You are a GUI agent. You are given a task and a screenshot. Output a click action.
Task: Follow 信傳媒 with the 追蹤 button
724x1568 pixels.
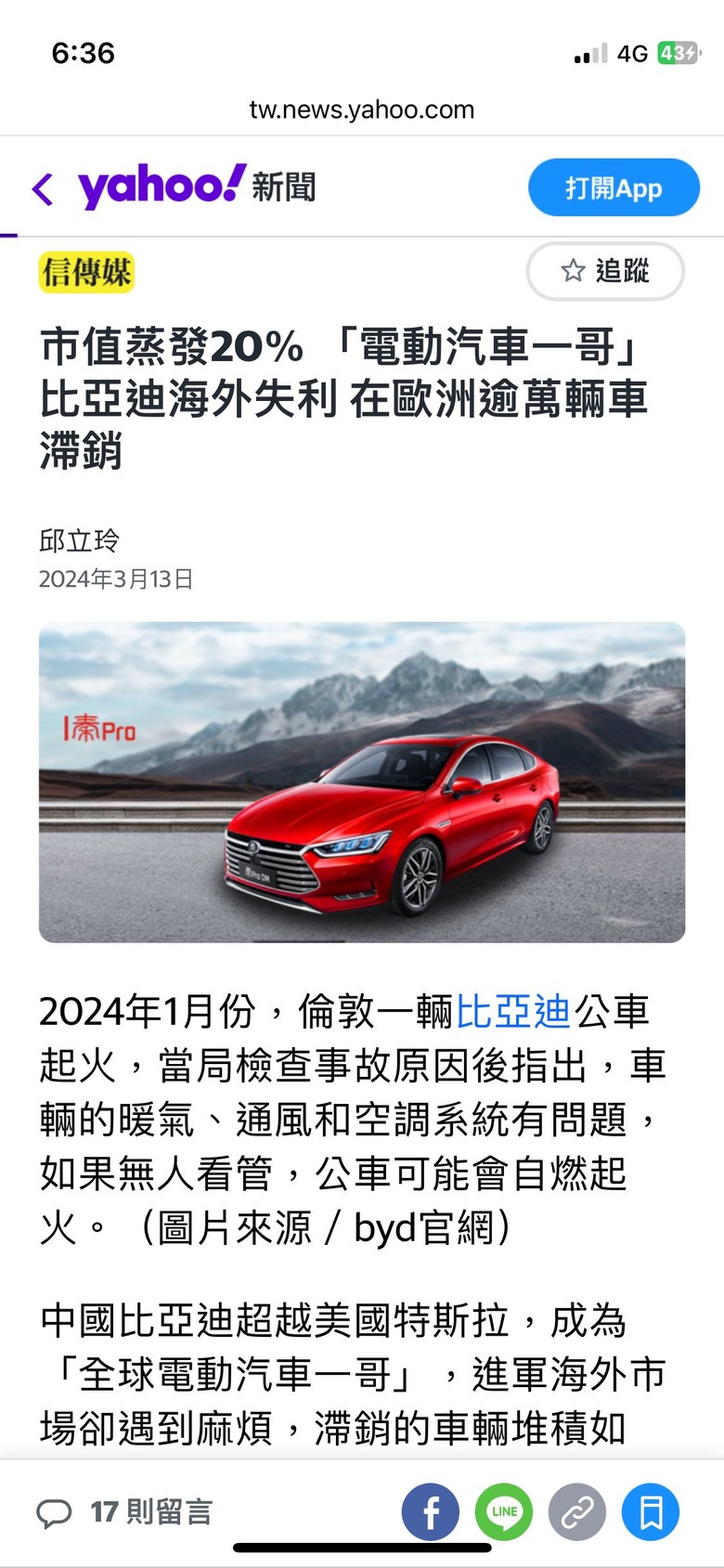coord(605,271)
